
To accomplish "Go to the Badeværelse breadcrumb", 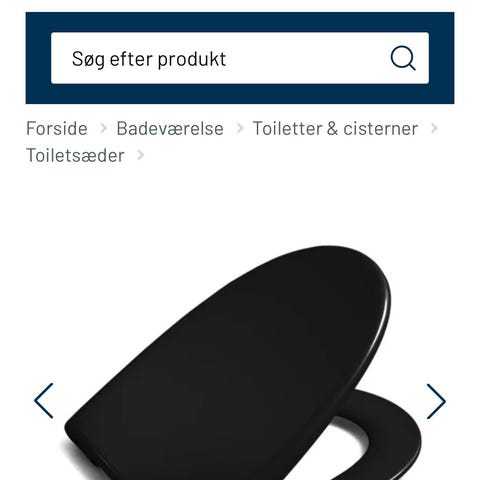I will tap(170, 128).
